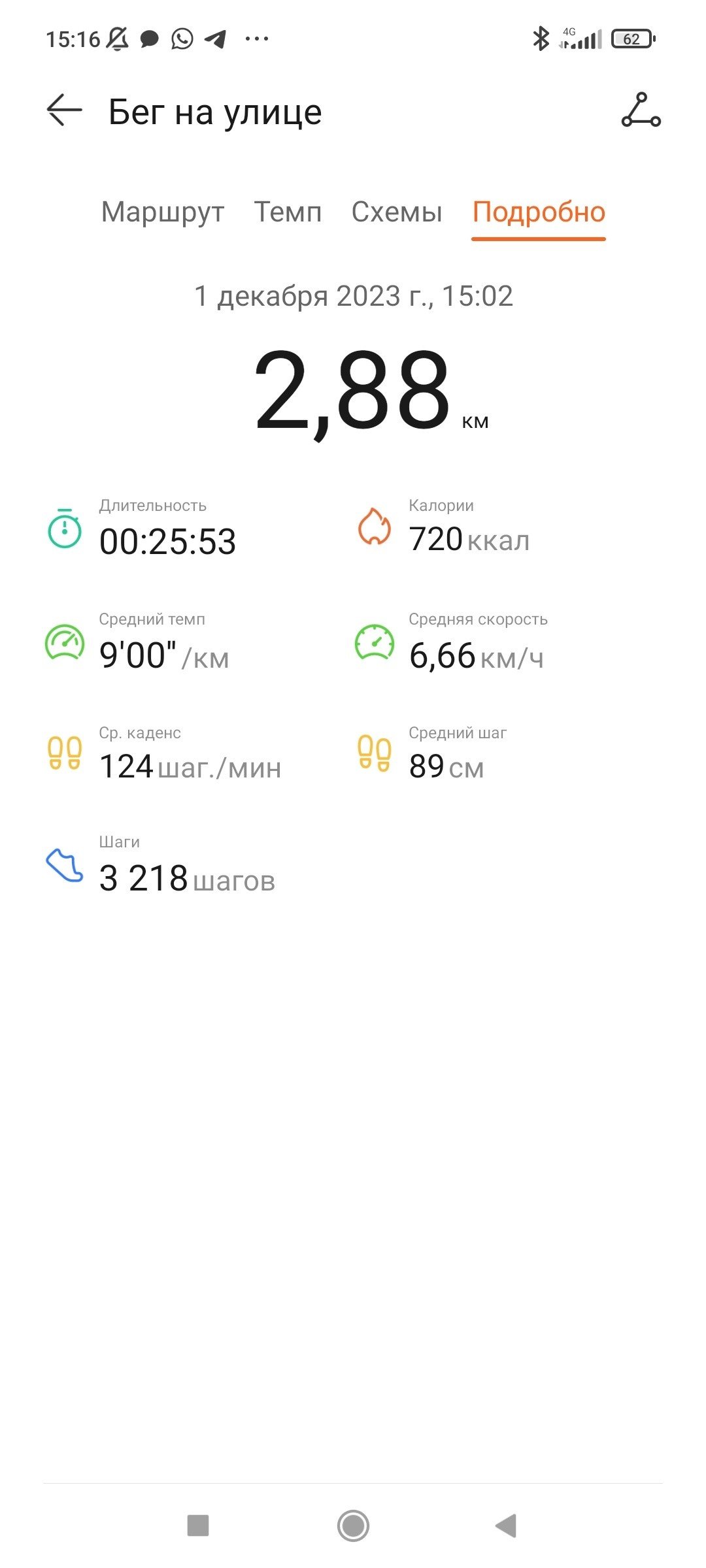This screenshot has height=1568, width=706.
Task: Switch to the Темп tab
Action: (x=288, y=212)
